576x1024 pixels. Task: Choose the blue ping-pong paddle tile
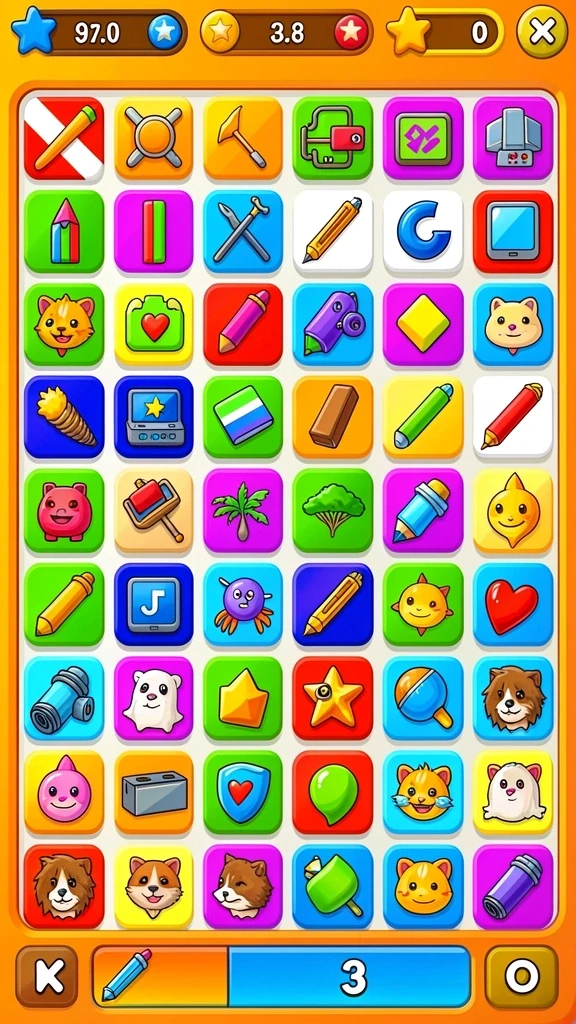click(423, 698)
